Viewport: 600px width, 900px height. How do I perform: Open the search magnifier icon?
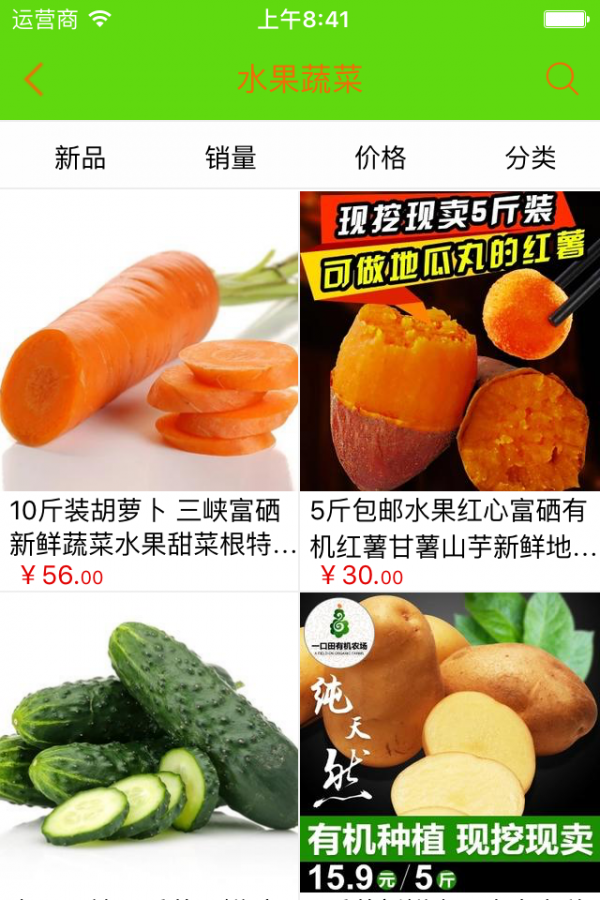pos(562,79)
